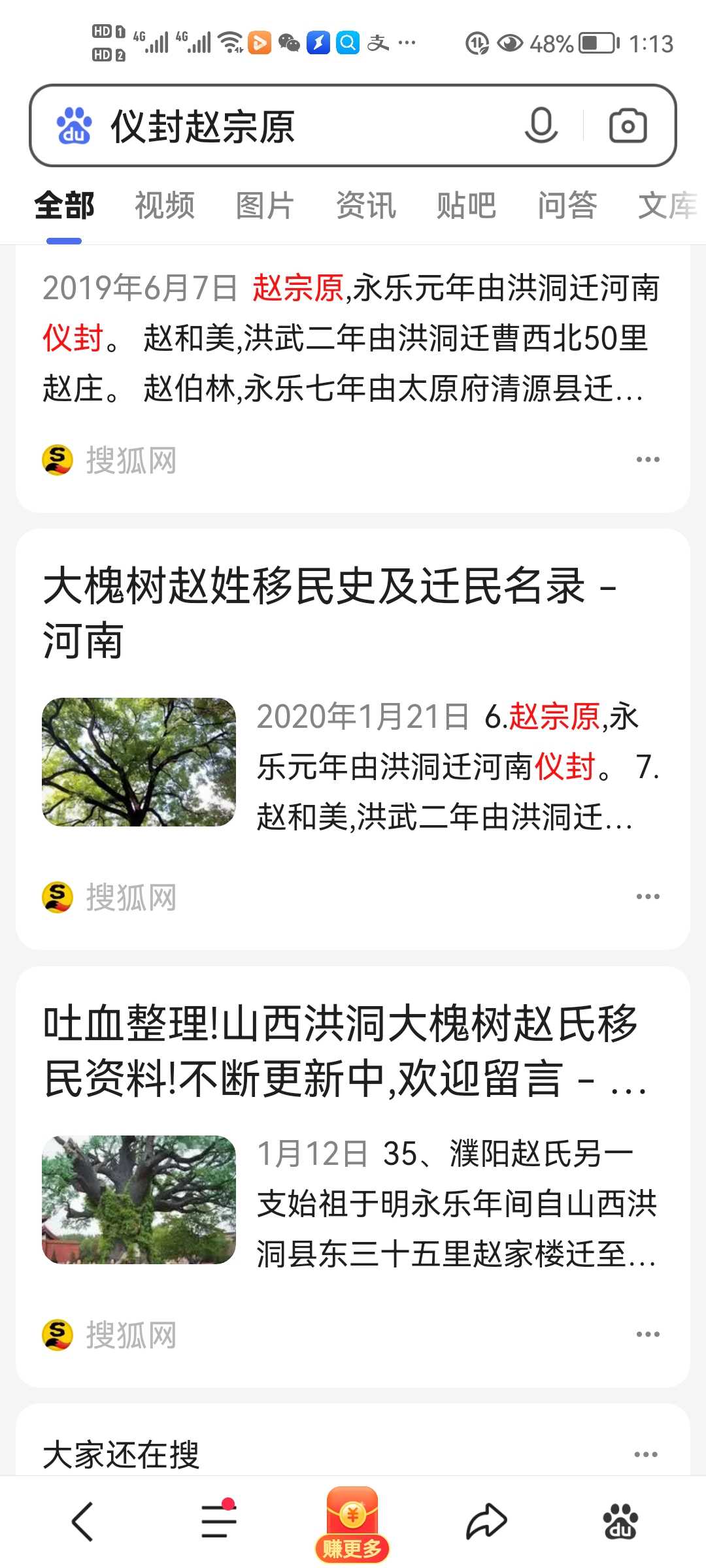Switch to the 图片 tab

(x=265, y=205)
